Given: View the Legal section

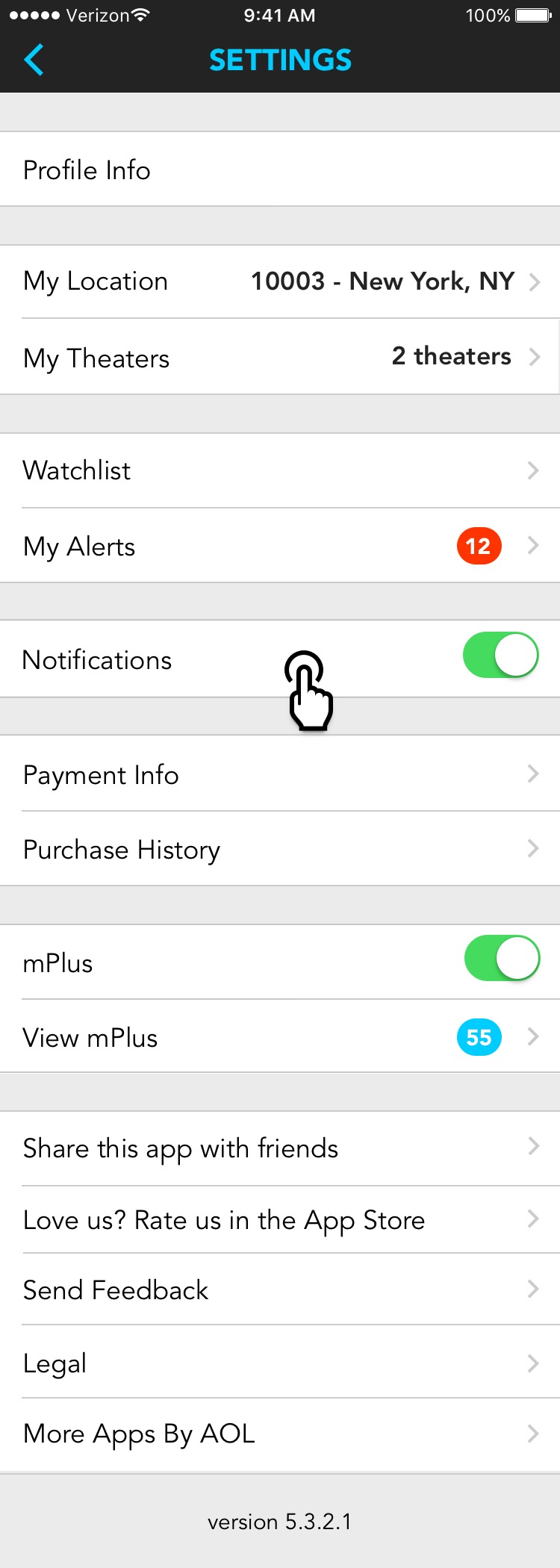Looking at the screenshot, I should 280,1363.
